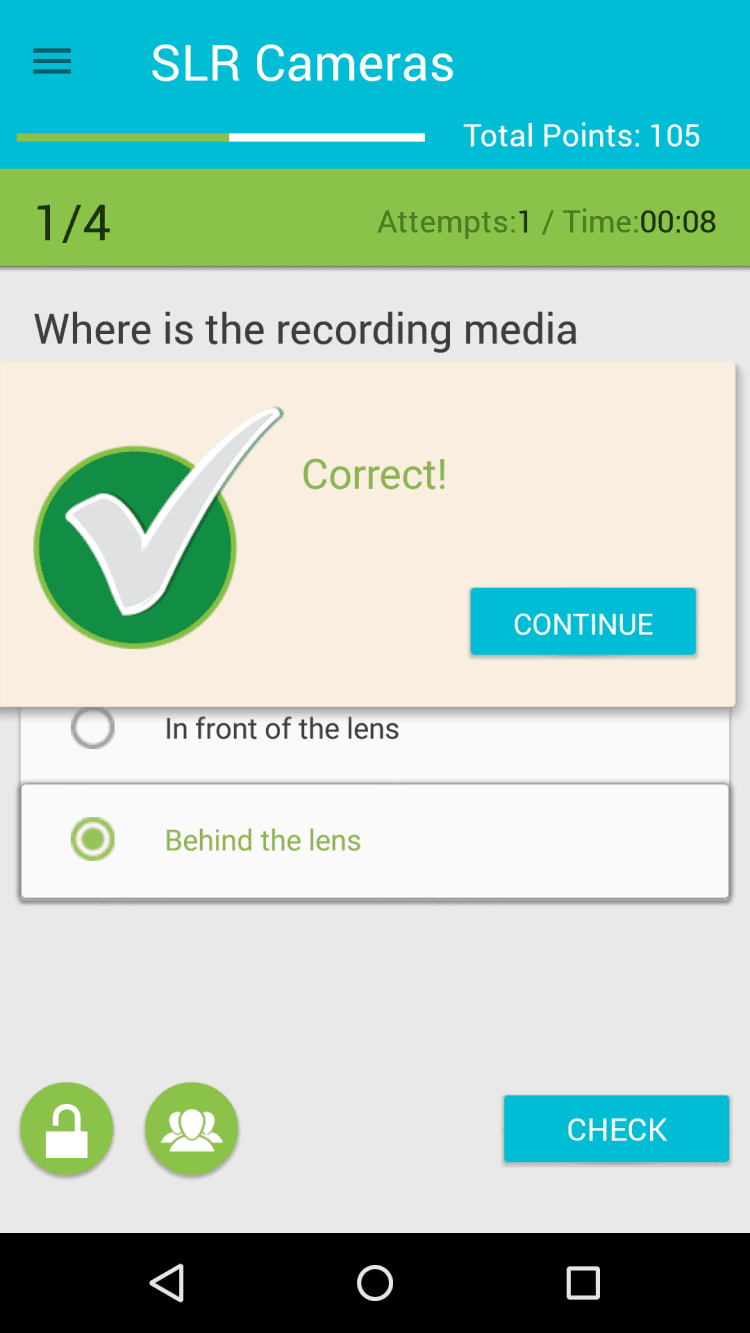
Task: Open the hamburger drawer menu
Action: (52, 63)
